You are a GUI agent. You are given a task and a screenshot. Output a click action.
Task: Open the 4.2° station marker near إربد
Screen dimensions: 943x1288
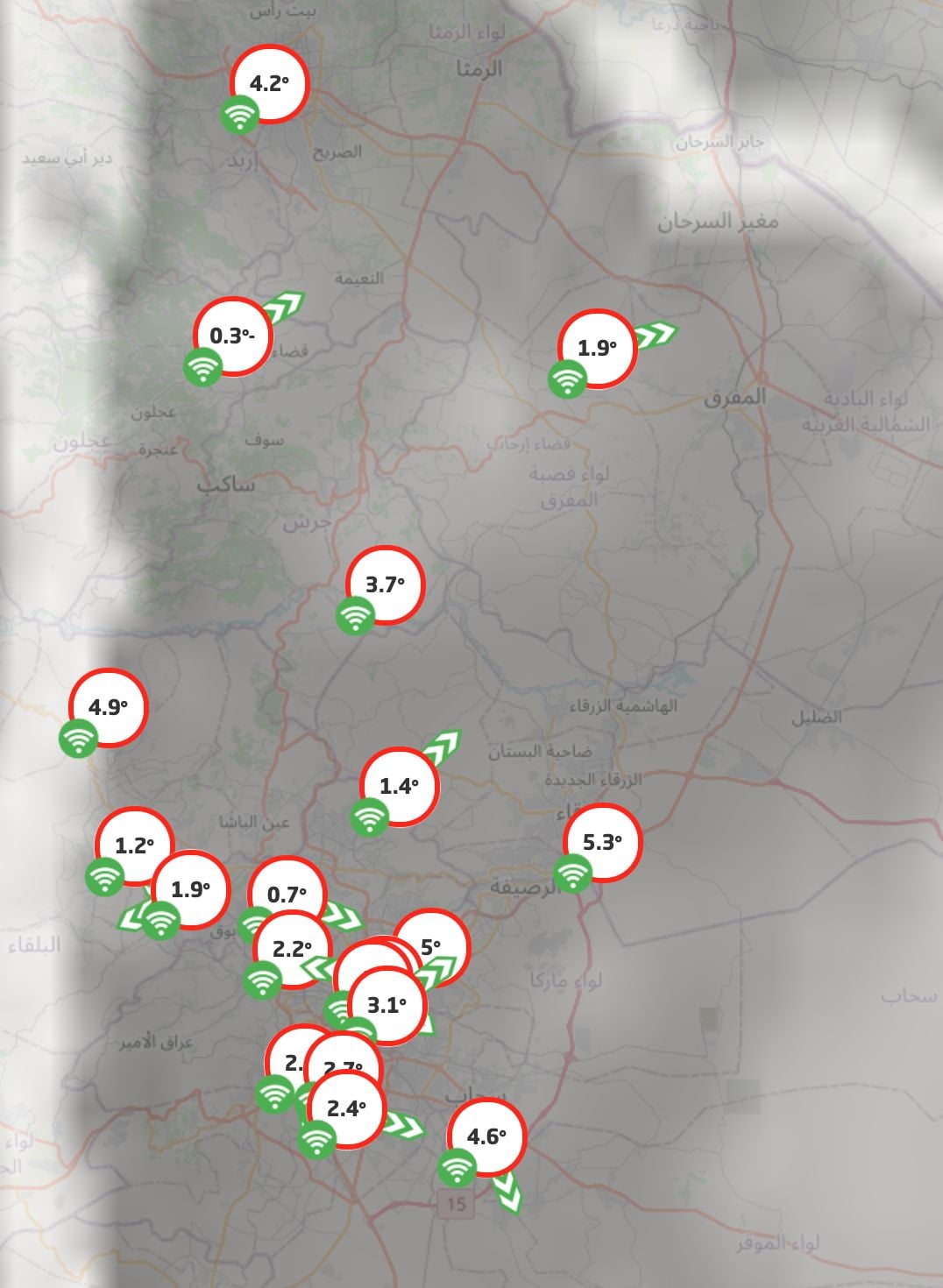[x=269, y=83]
